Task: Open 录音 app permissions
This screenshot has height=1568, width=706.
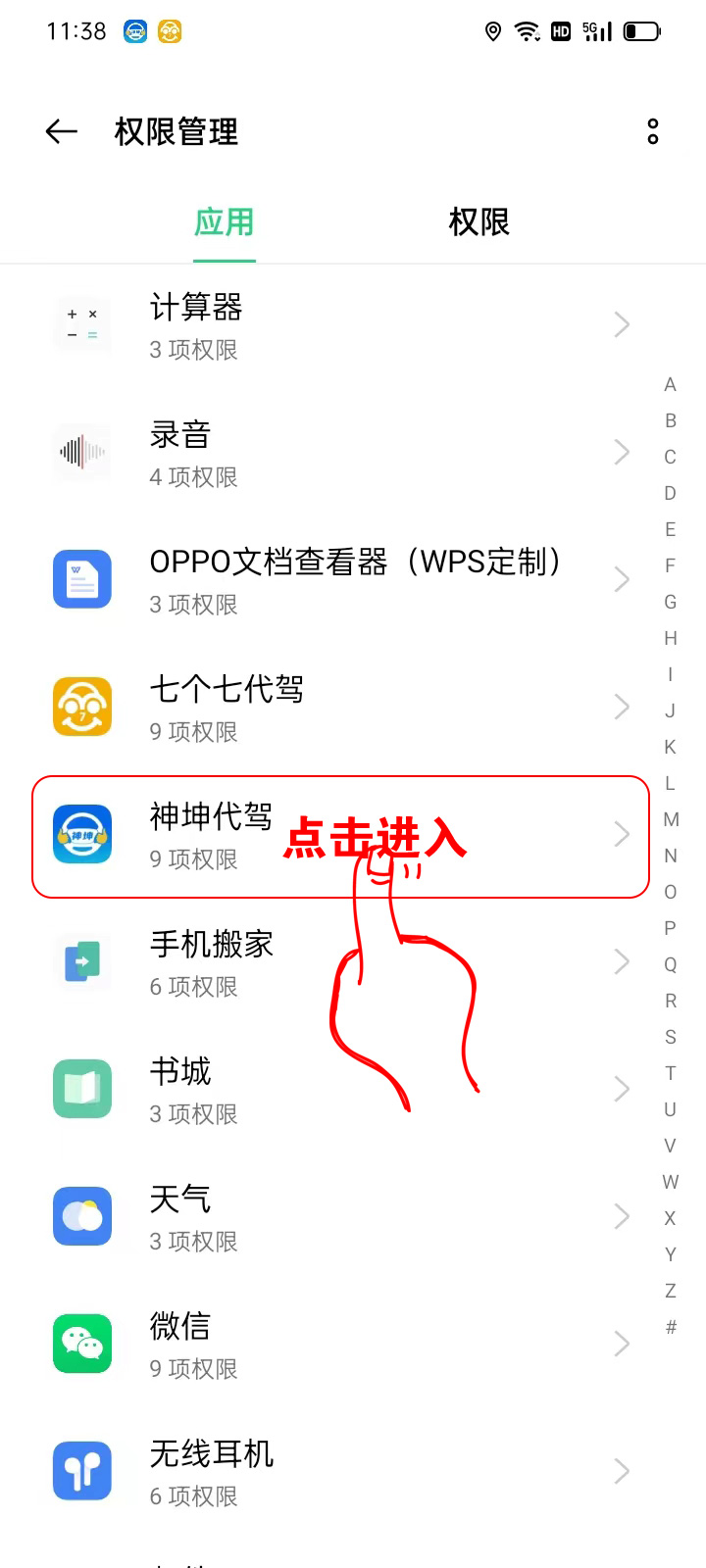Action: [x=333, y=453]
